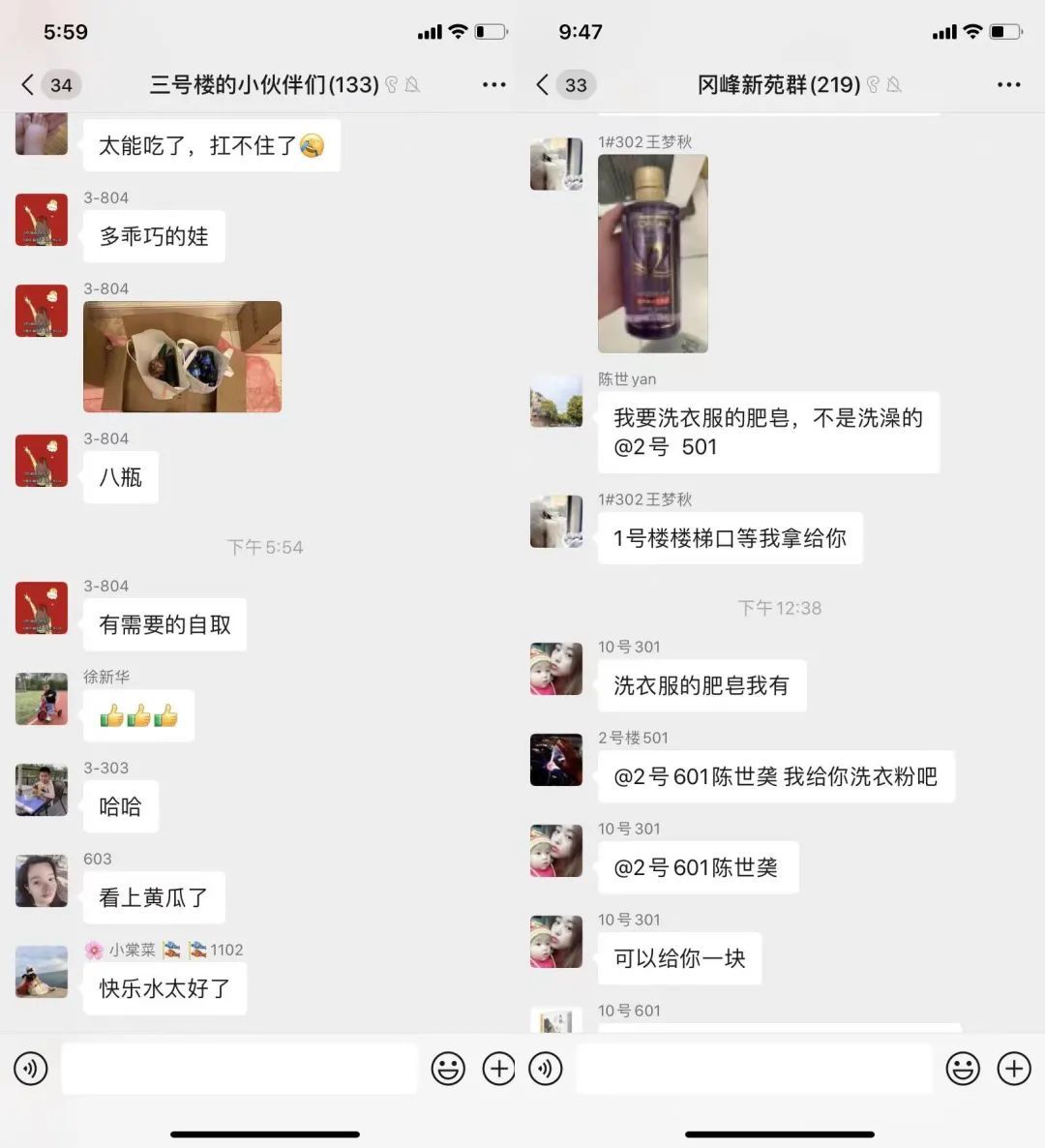The height and width of the screenshot is (1148, 1045).
Task: Go back from 冈峰新苑群 chat
Action: coord(544,85)
